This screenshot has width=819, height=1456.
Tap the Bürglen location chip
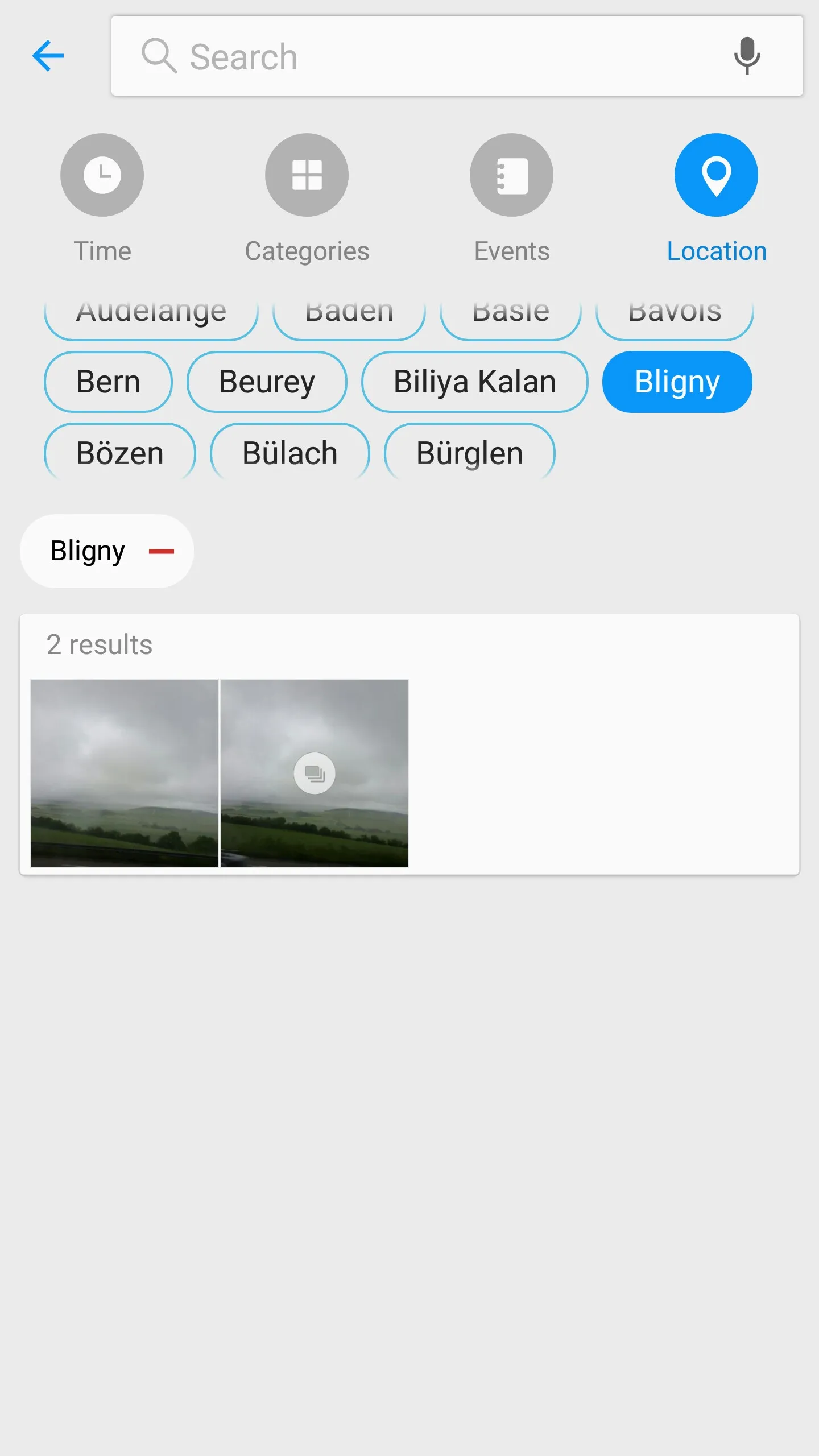coord(469,453)
